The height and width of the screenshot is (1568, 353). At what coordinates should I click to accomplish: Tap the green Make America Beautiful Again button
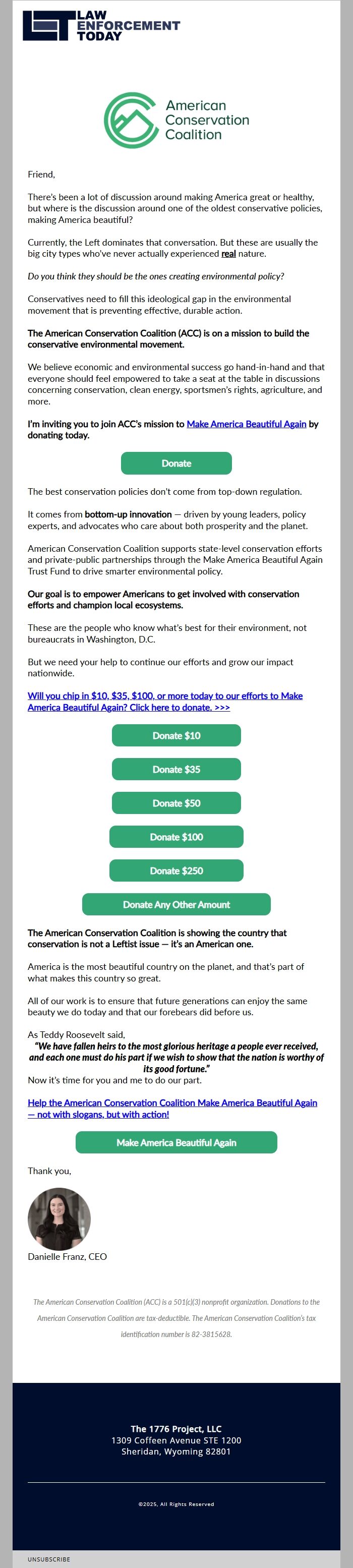[177, 1142]
